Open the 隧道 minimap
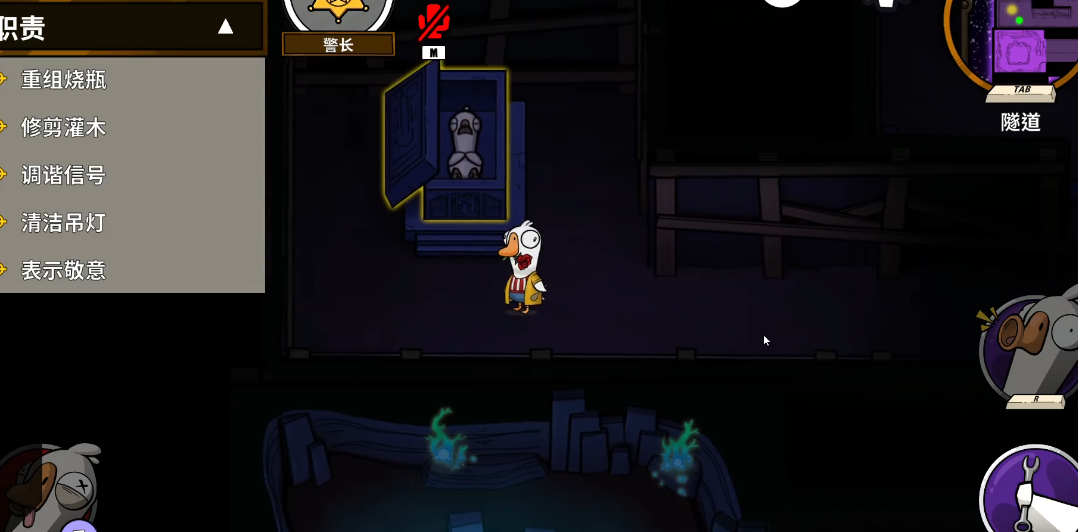Screen dimensions: 1078x532 [x=1015, y=45]
